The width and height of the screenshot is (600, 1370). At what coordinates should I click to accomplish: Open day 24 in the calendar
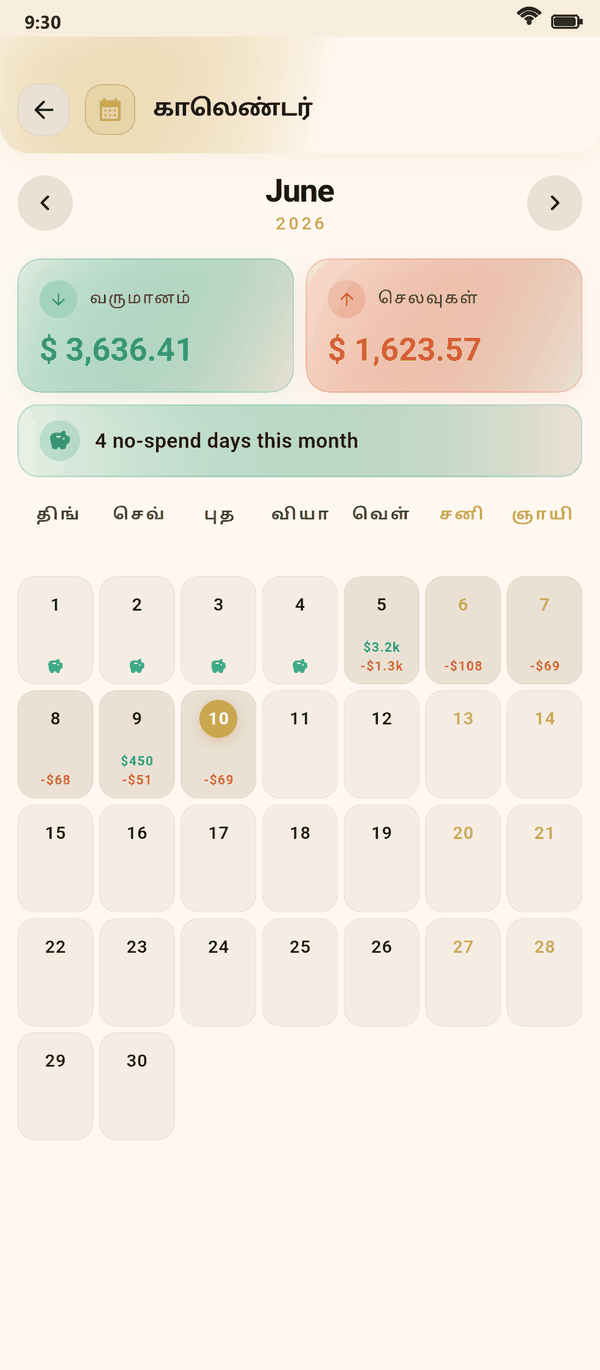pos(218,972)
